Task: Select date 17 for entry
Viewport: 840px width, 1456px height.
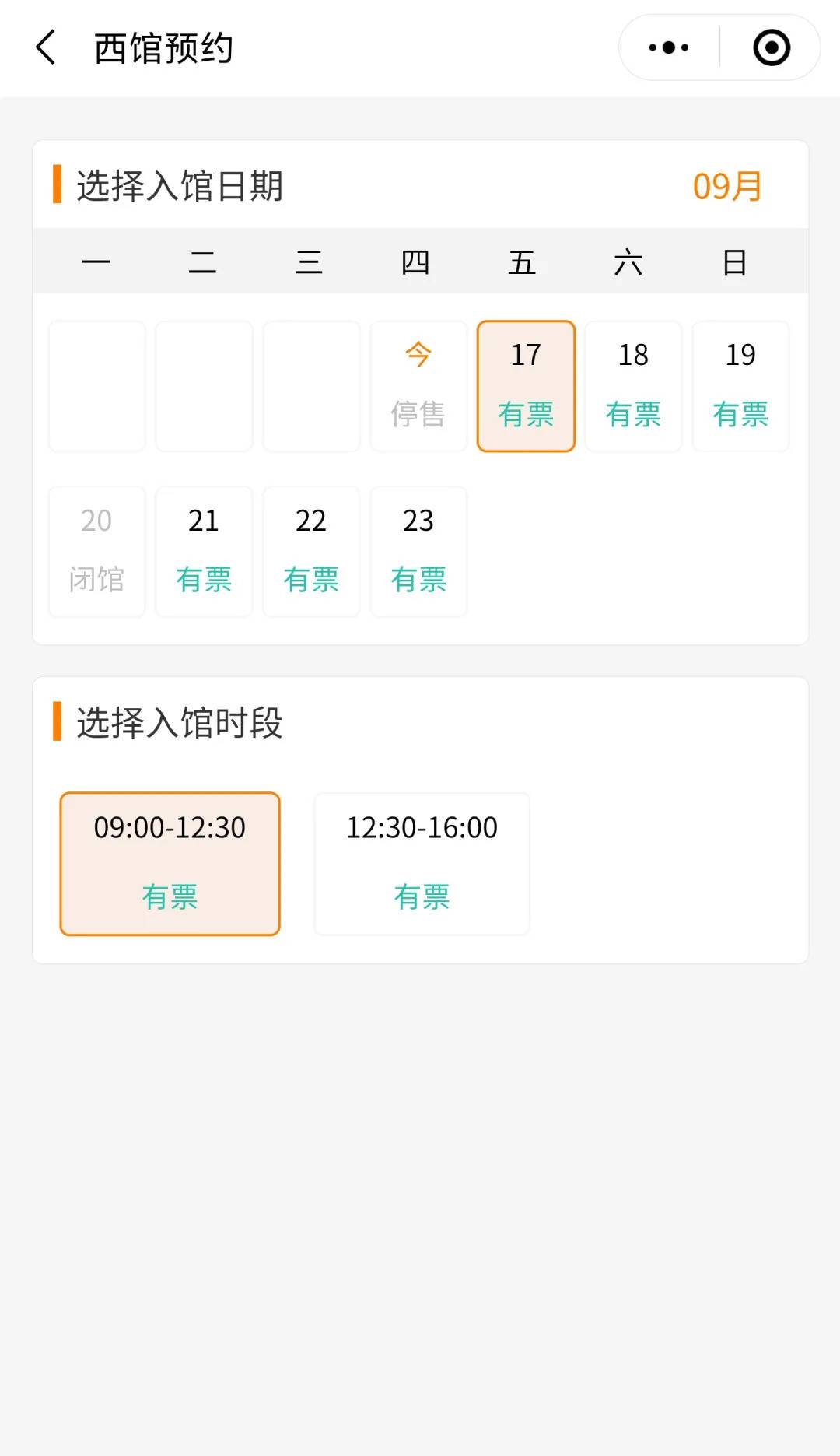Action: (x=526, y=385)
